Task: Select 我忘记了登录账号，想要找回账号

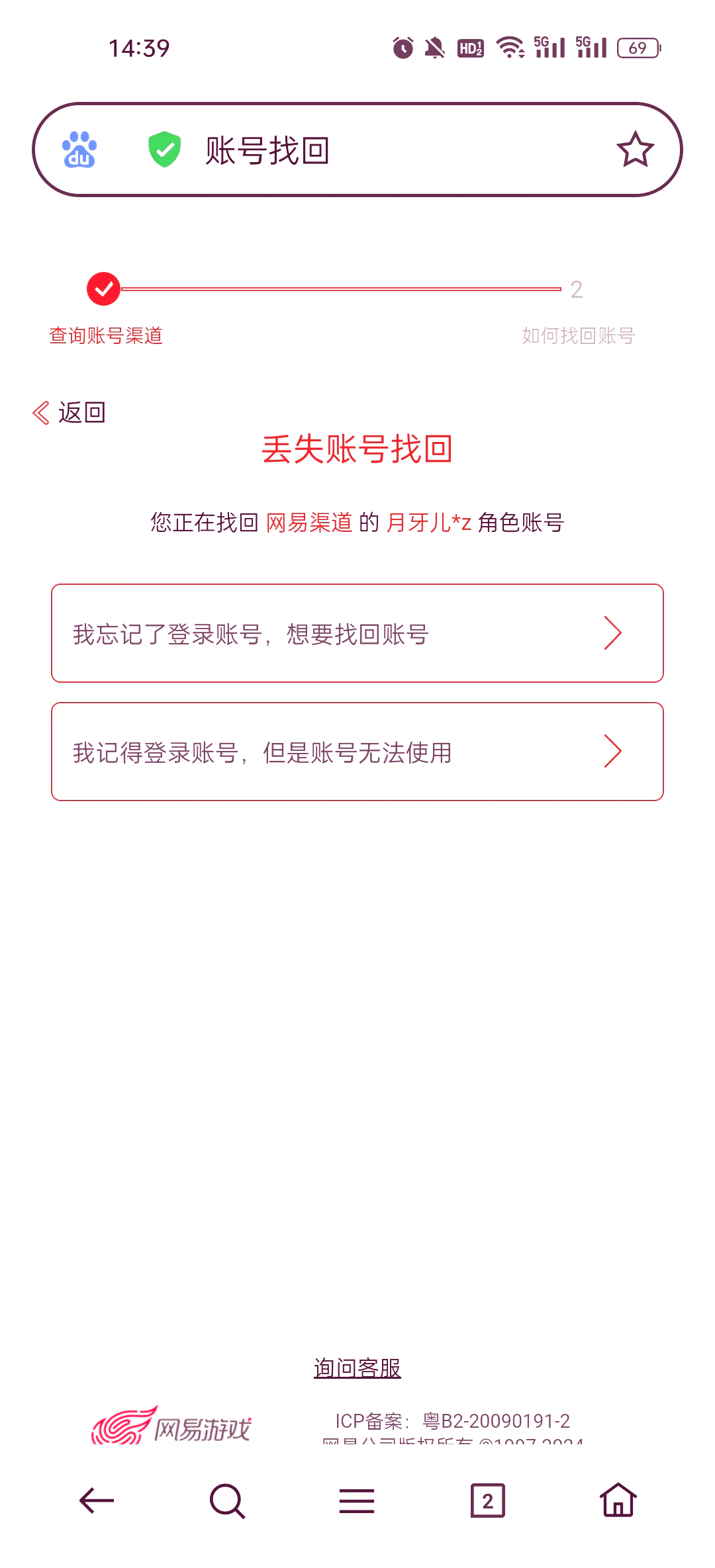Action: pos(358,633)
